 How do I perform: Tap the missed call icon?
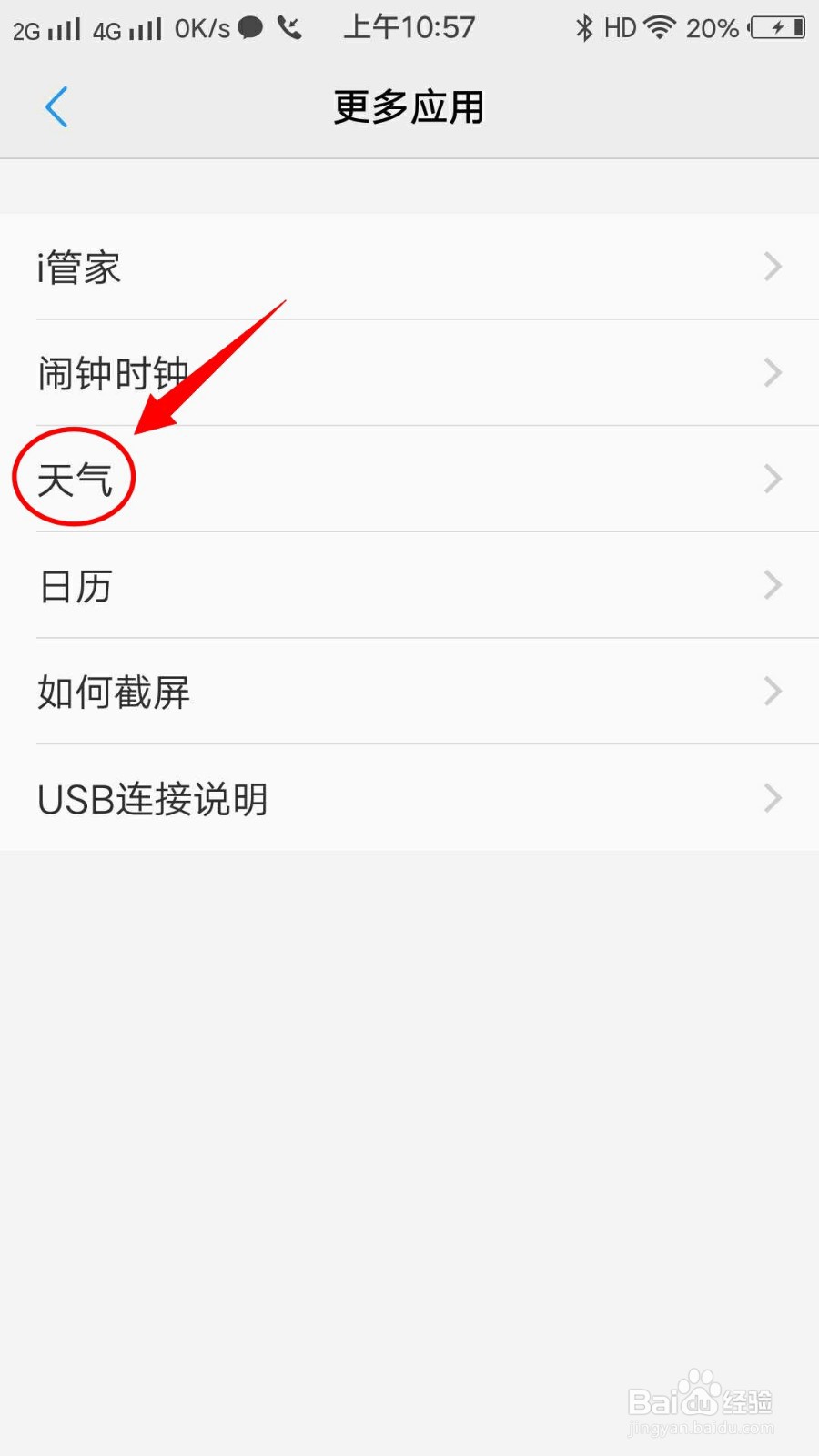point(289,27)
